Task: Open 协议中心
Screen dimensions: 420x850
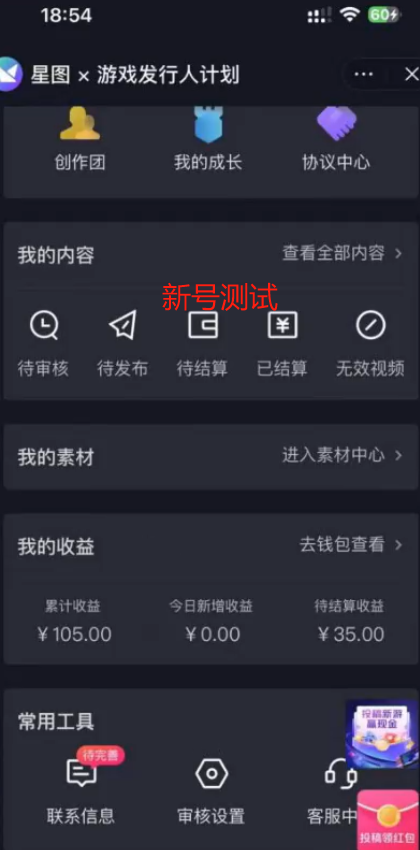Action: pos(336,139)
